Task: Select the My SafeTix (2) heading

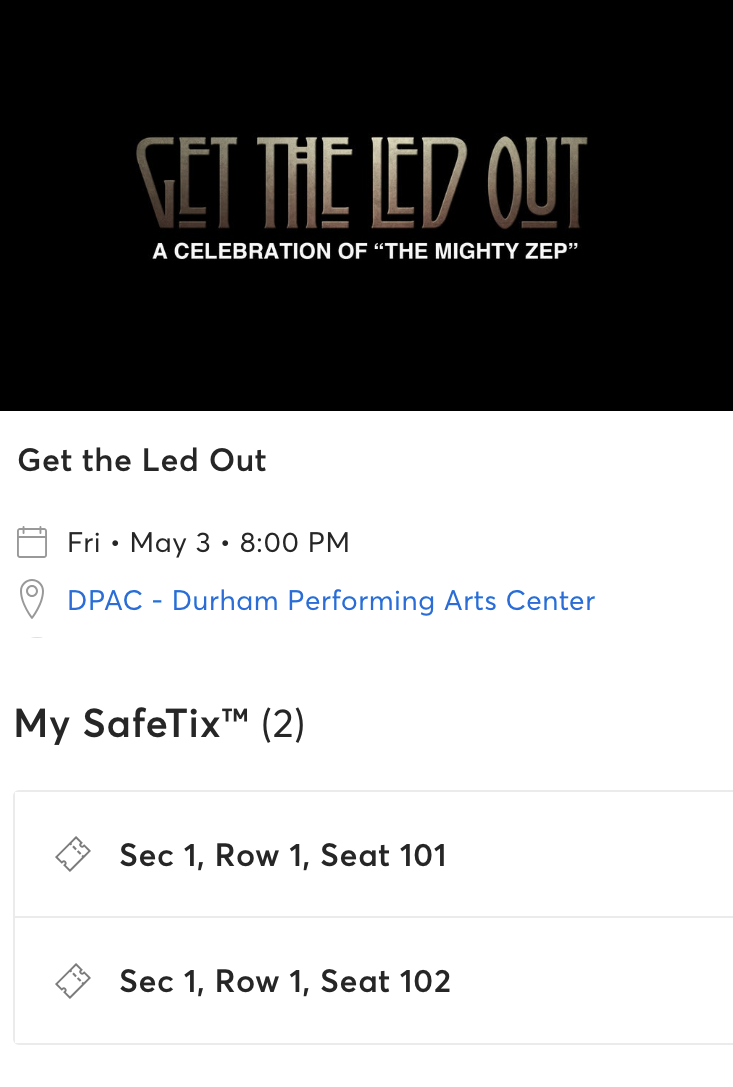Action: coord(160,723)
